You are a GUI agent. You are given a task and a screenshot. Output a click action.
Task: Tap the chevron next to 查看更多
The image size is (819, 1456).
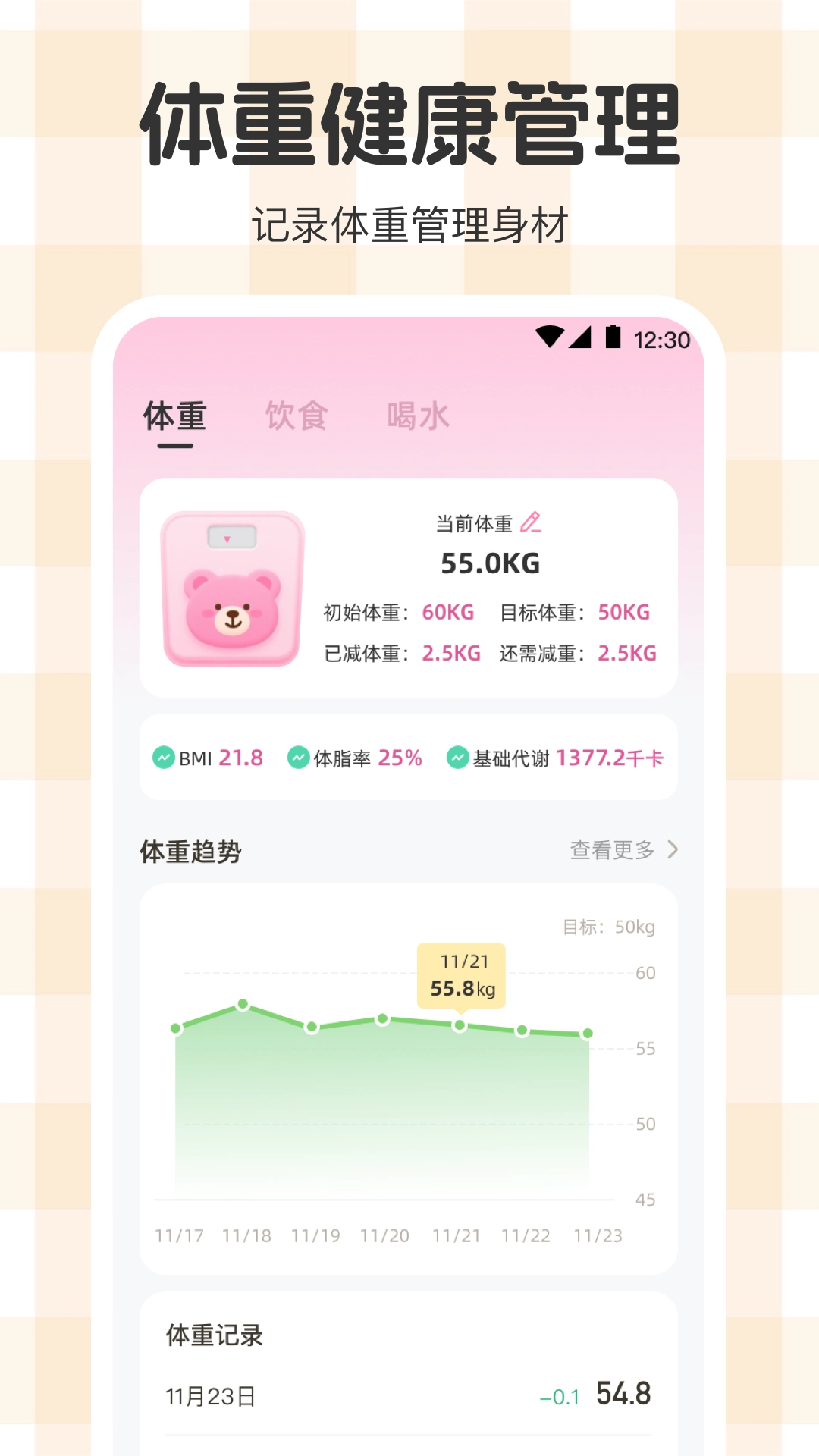tap(672, 850)
